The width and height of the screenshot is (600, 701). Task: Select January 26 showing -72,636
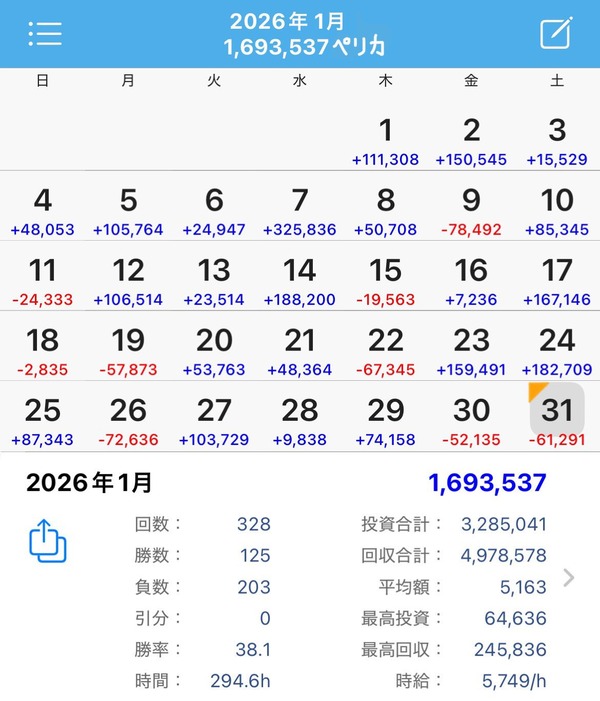[x=128, y=420]
